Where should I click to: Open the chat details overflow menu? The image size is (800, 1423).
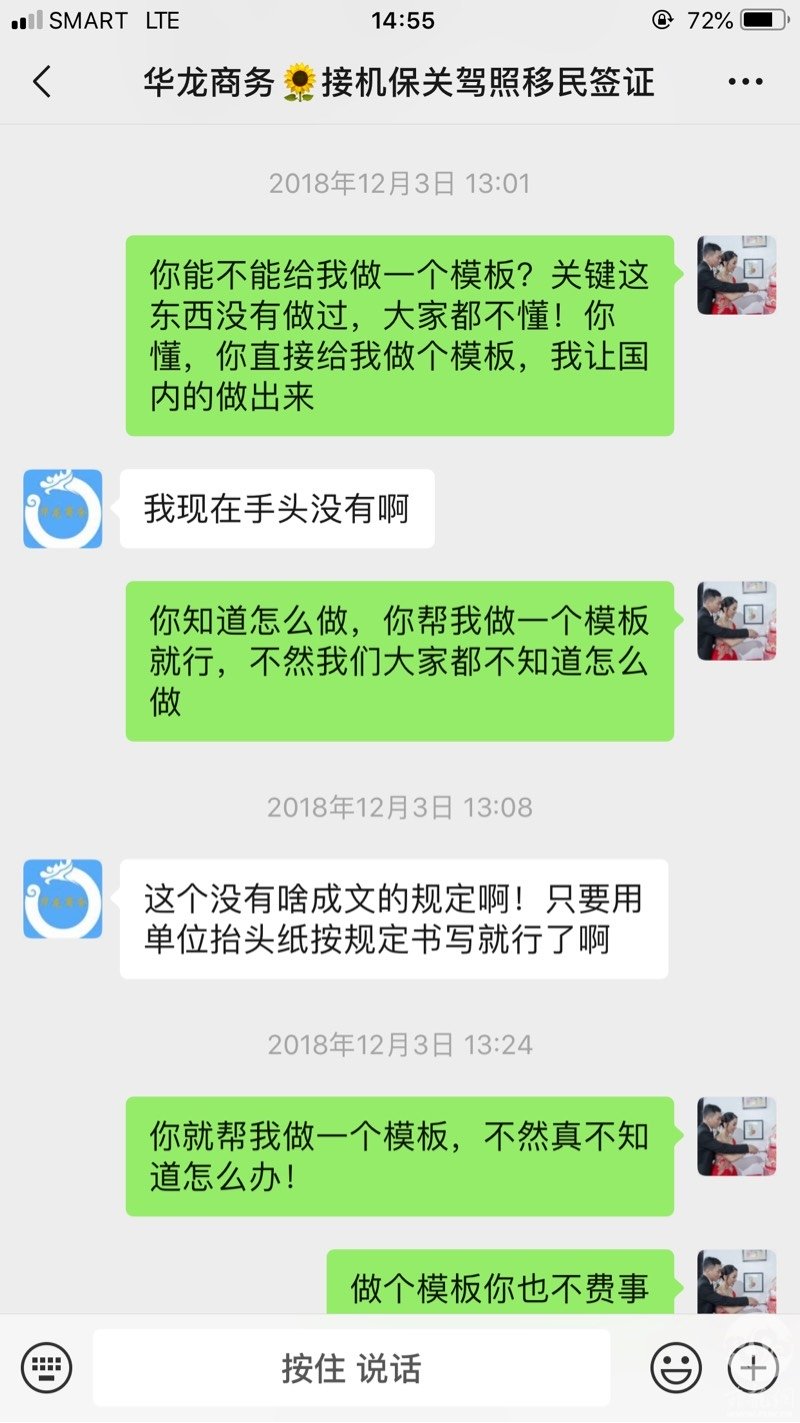click(745, 82)
